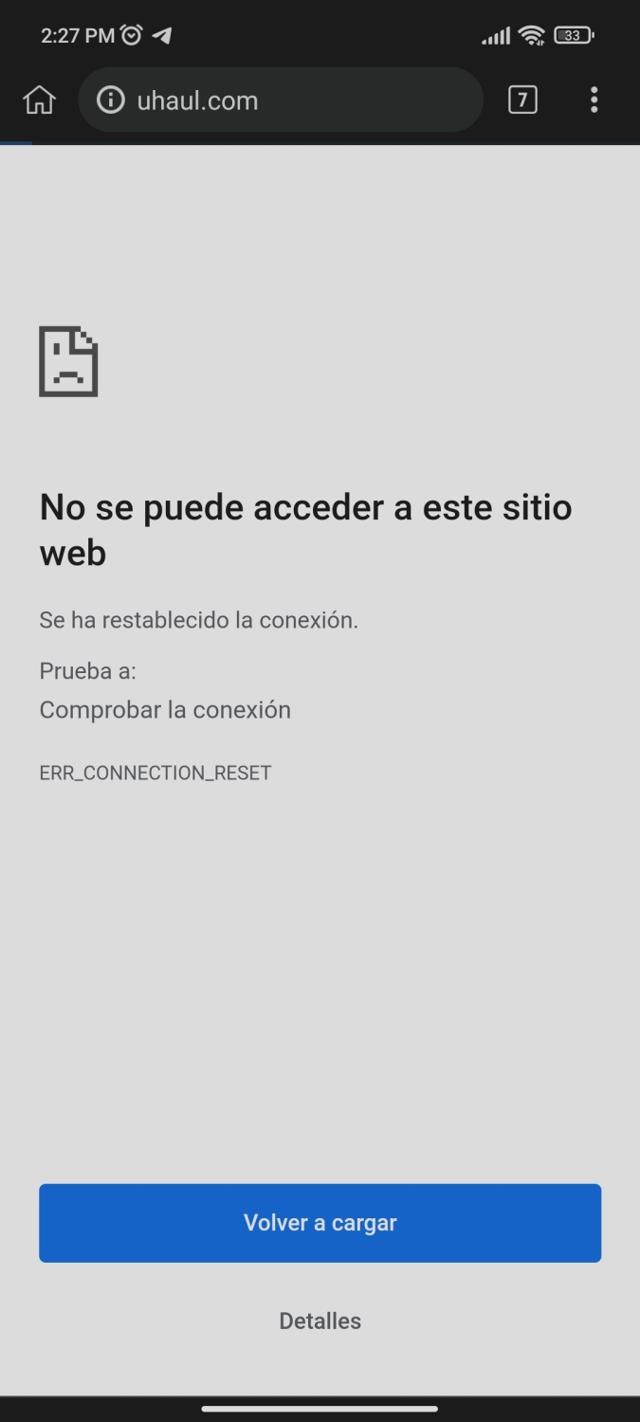Open the three-dot overflow menu

pos(594,100)
